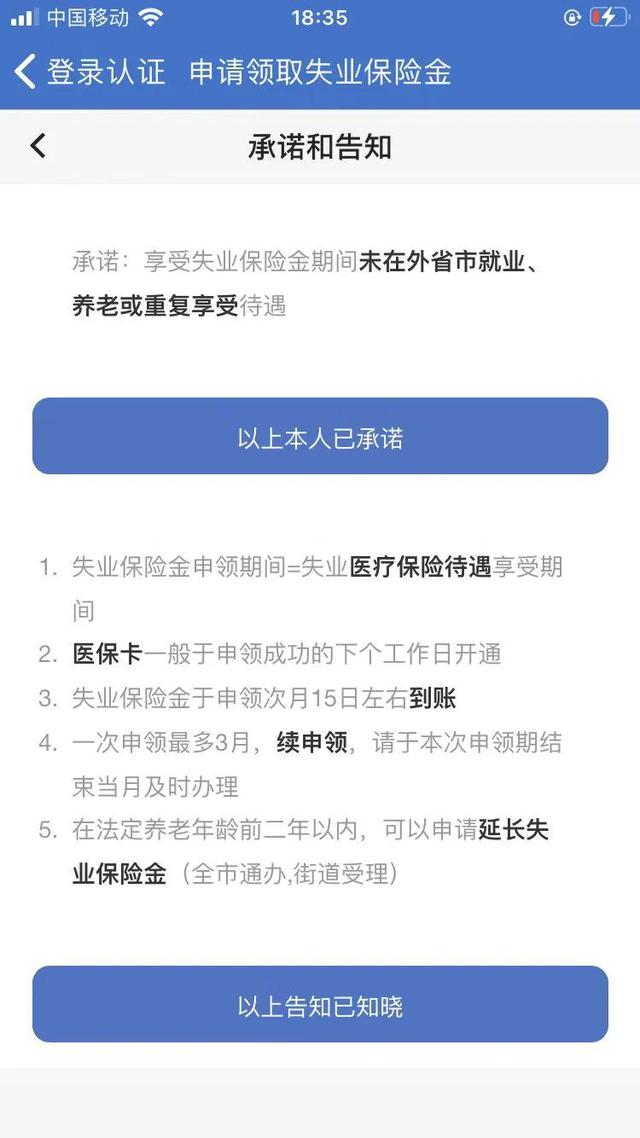Go back to 登录认证 from the top bar
Viewport: 640px width, 1138px height.
coord(88,72)
